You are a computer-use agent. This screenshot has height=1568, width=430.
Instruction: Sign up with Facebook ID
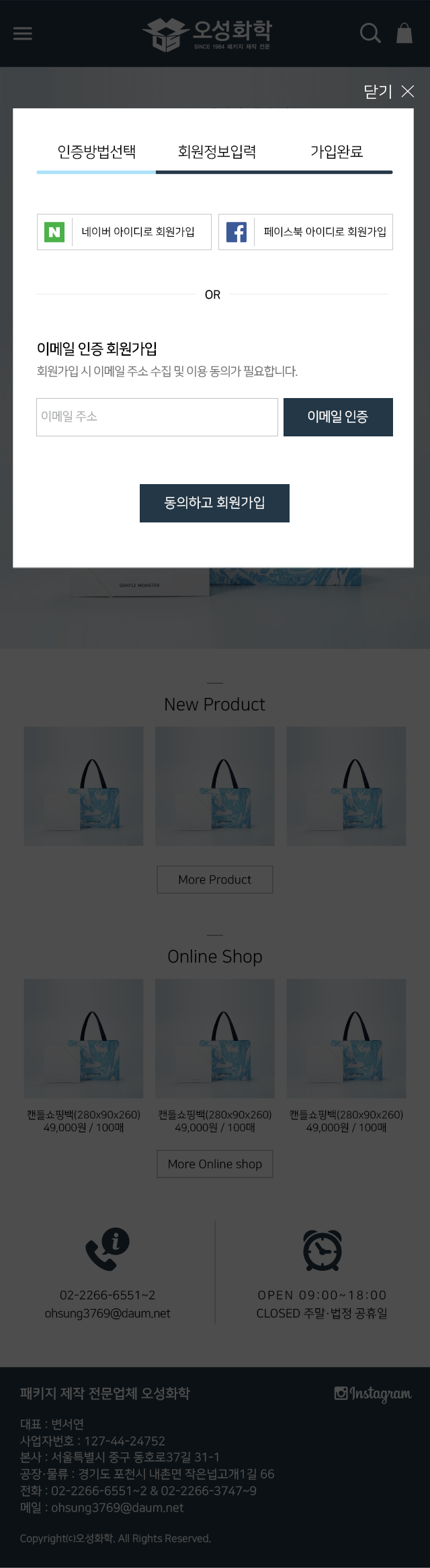[306, 232]
